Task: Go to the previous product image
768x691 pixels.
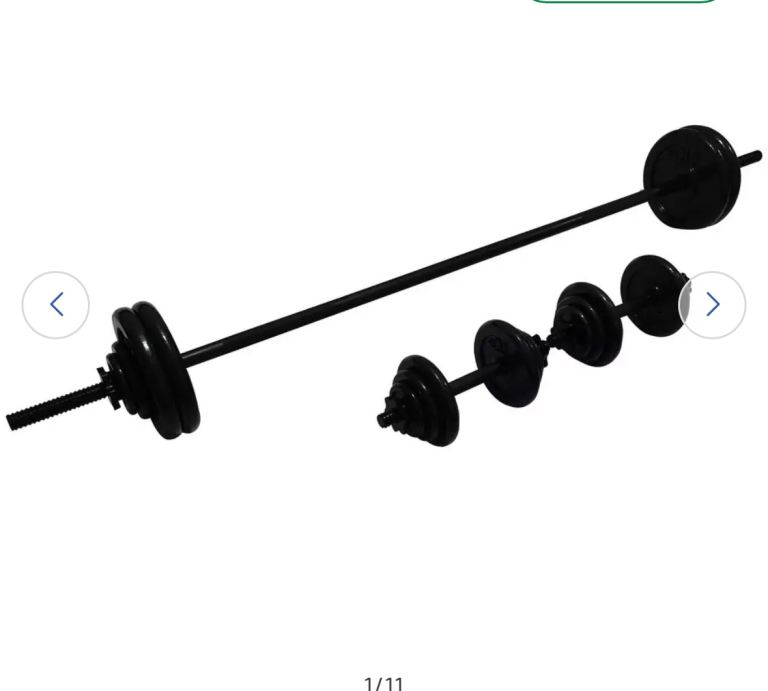Action: click(56, 305)
